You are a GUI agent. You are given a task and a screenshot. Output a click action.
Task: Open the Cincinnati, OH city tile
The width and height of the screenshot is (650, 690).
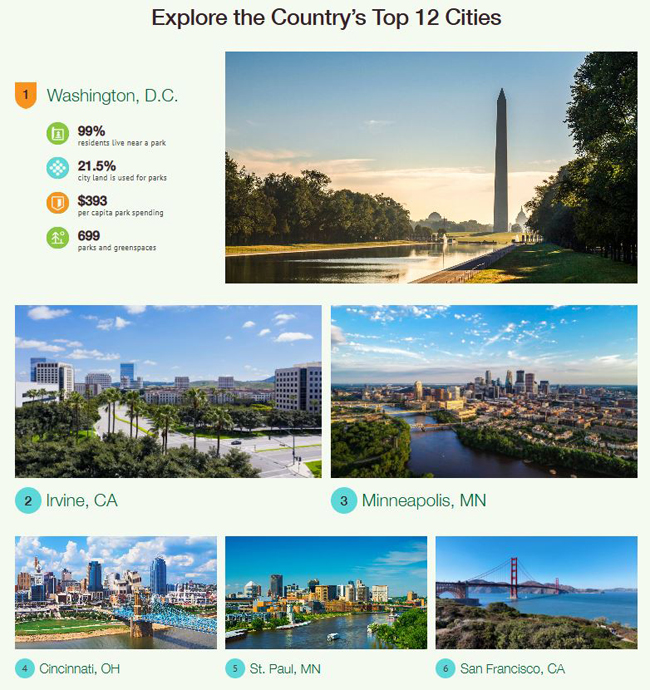[116, 593]
